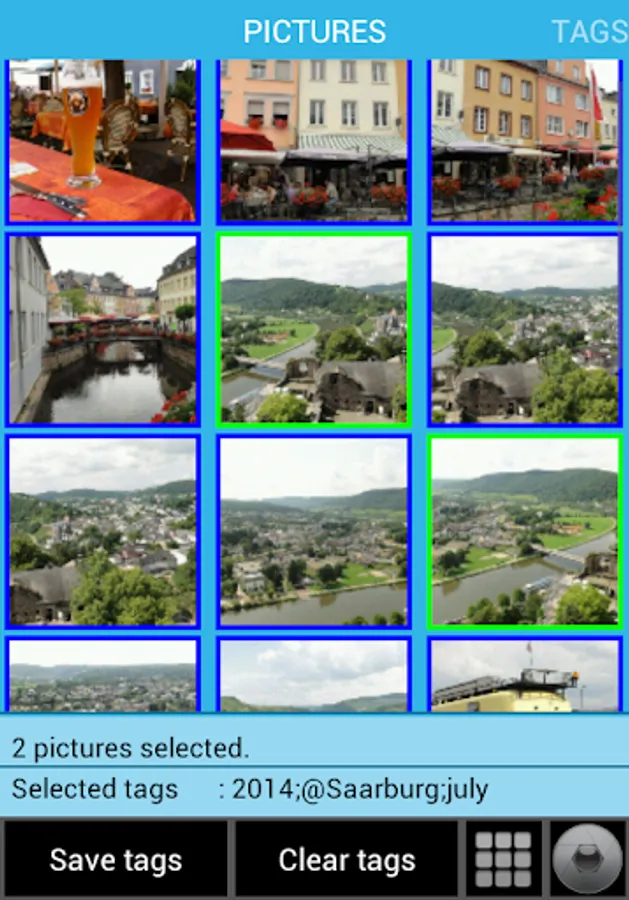
Task: Clear tags with the Clear tags button
Action: [347, 860]
